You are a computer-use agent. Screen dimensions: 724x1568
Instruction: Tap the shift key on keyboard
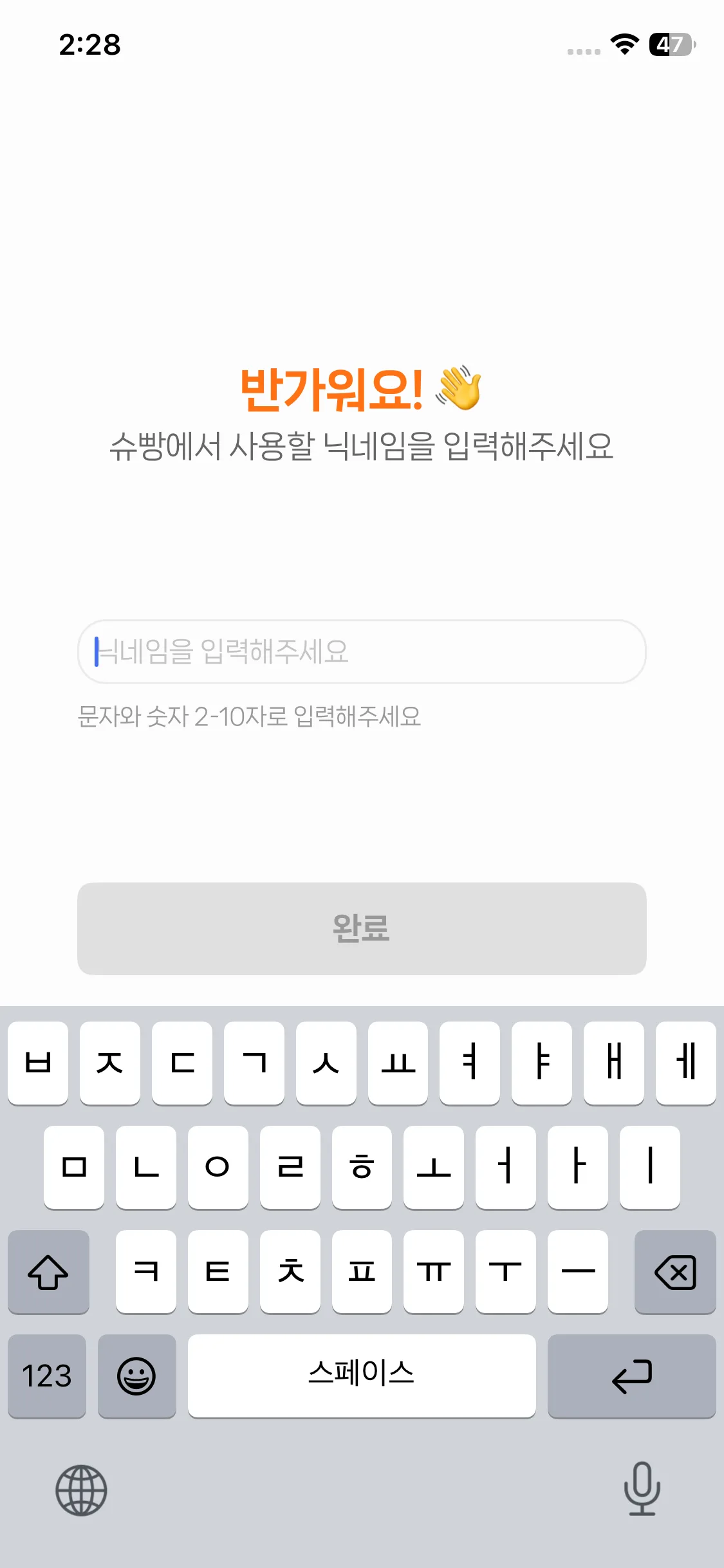[x=48, y=1272]
